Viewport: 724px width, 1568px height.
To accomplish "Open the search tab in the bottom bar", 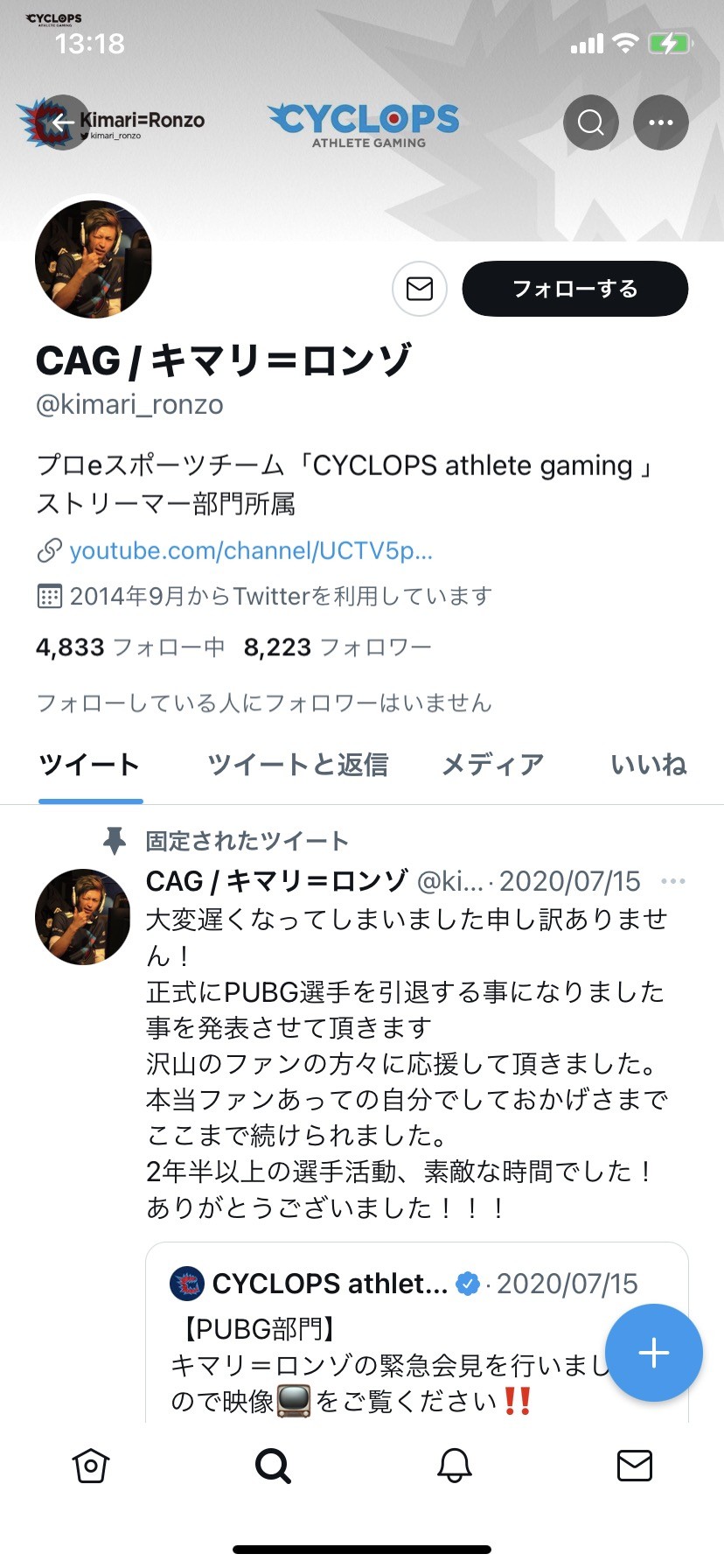I will pos(273,1466).
